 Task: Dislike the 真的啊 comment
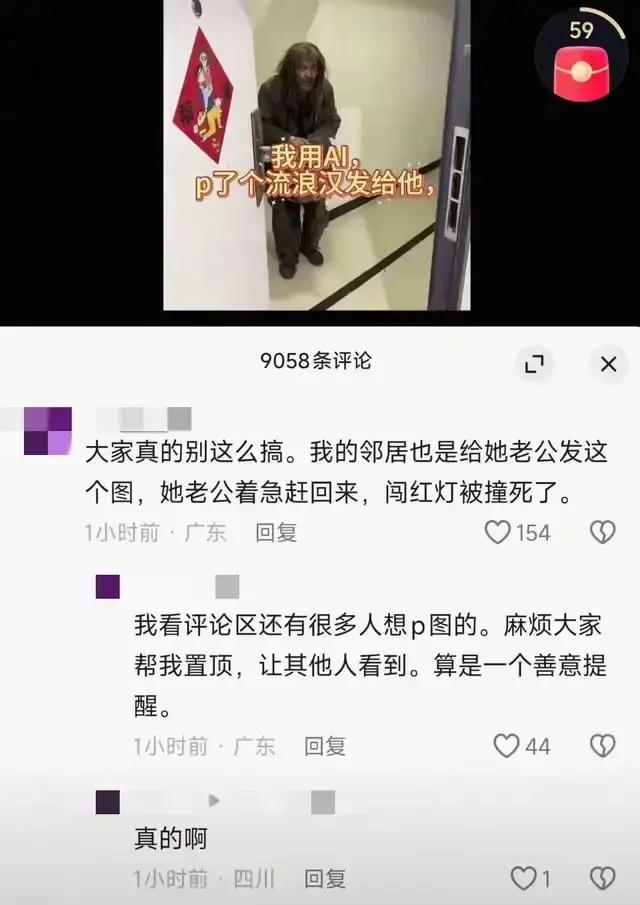tap(602, 879)
